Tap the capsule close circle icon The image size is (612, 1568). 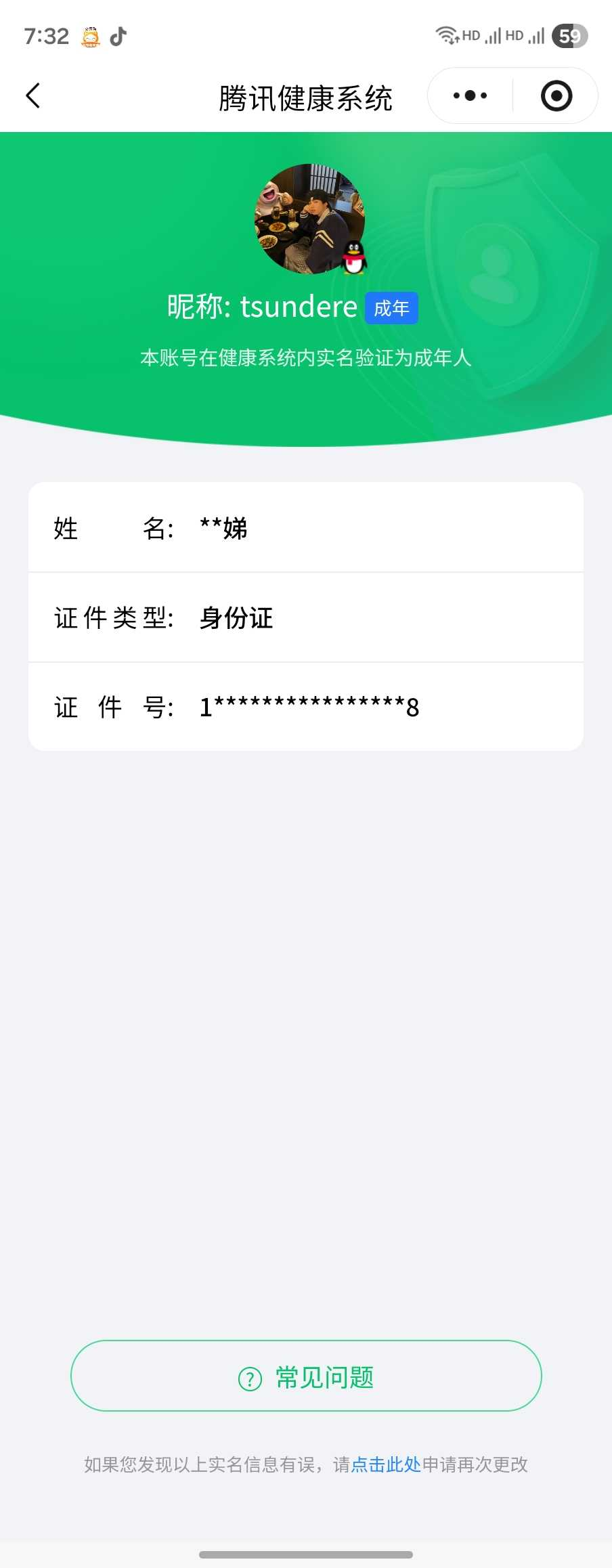pyautogui.click(x=555, y=95)
